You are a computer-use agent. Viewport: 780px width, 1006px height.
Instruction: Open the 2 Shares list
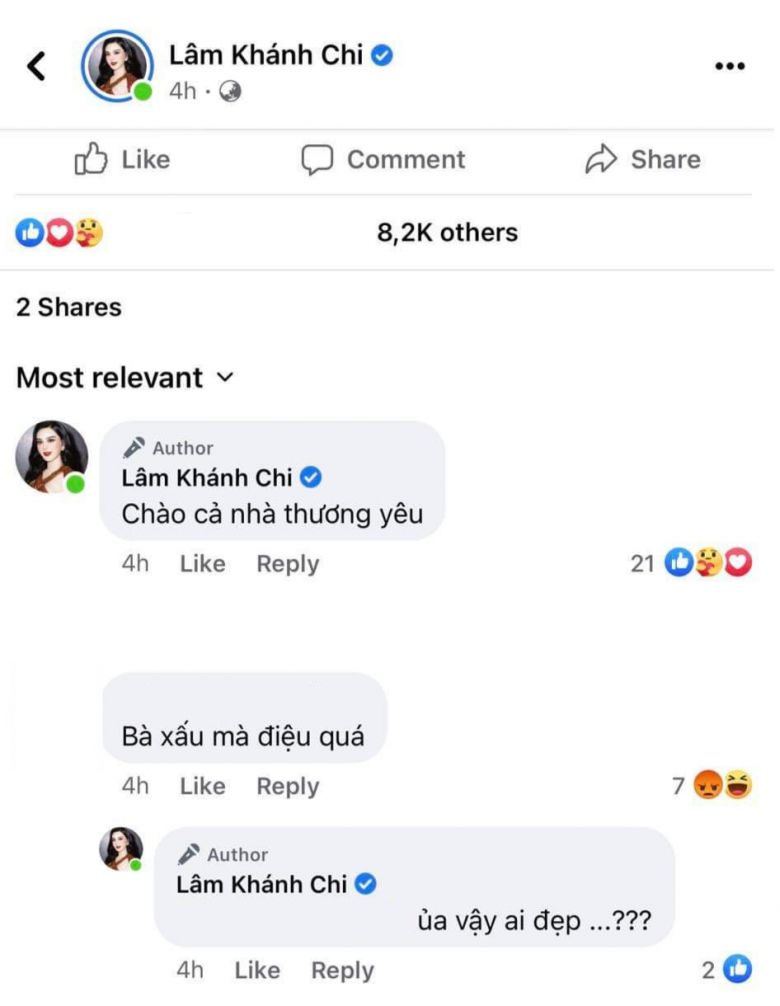tap(68, 307)
